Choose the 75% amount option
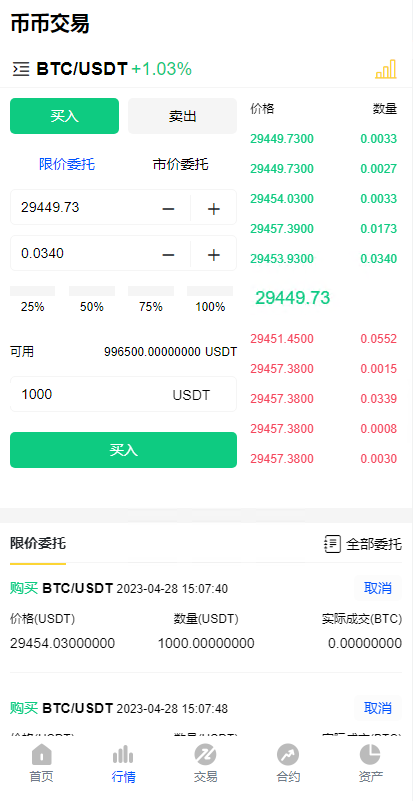The height and width of the screenshot is (801, 413). click(151, 300)
